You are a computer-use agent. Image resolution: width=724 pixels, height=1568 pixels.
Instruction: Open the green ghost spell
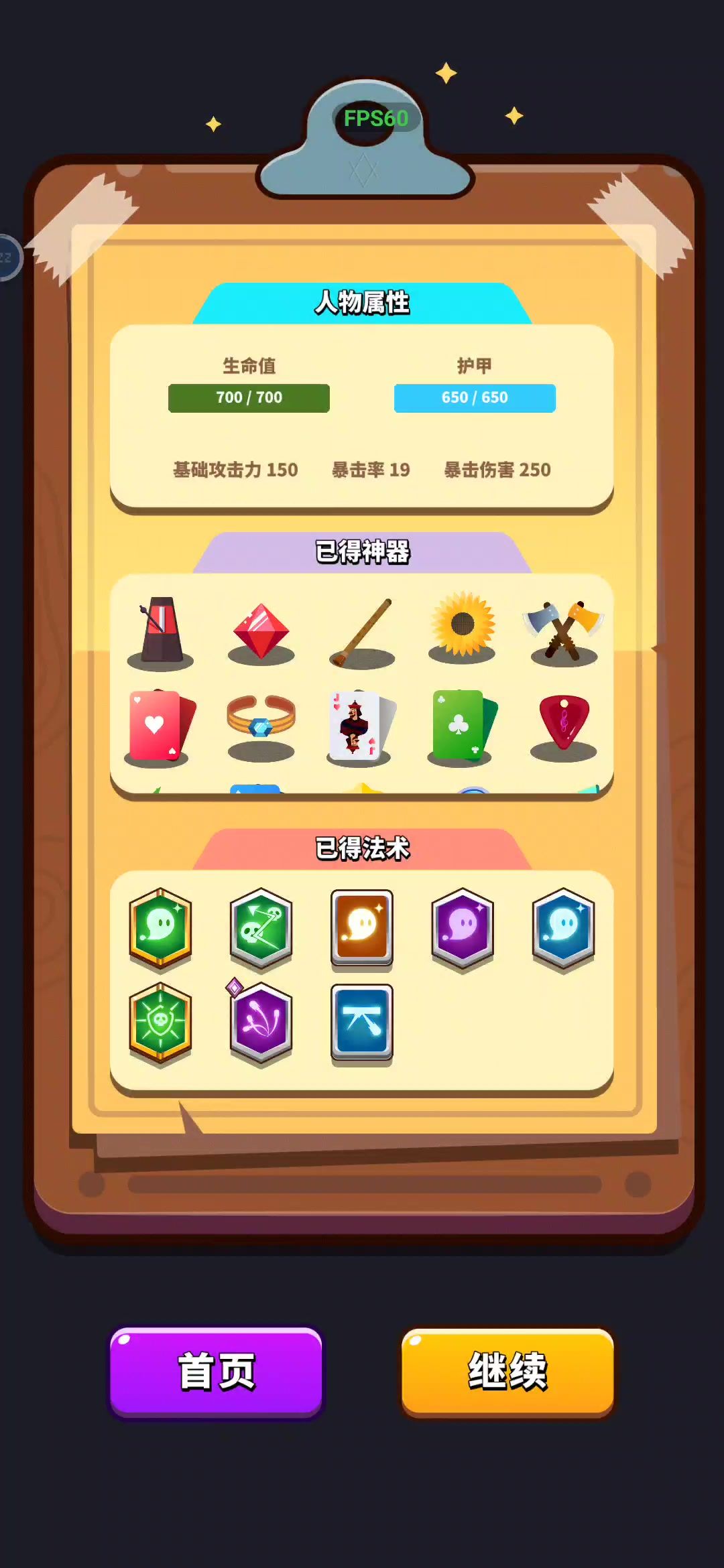160,929
